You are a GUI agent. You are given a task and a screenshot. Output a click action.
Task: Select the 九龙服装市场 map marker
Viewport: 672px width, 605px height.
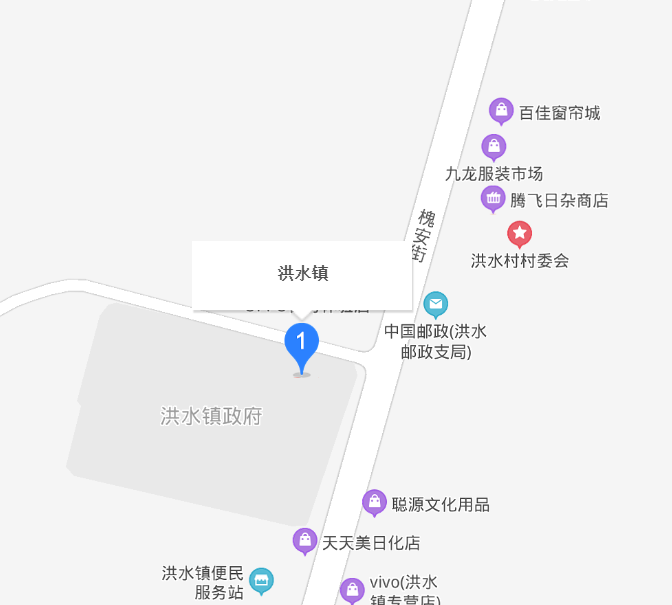click(494, 147)
